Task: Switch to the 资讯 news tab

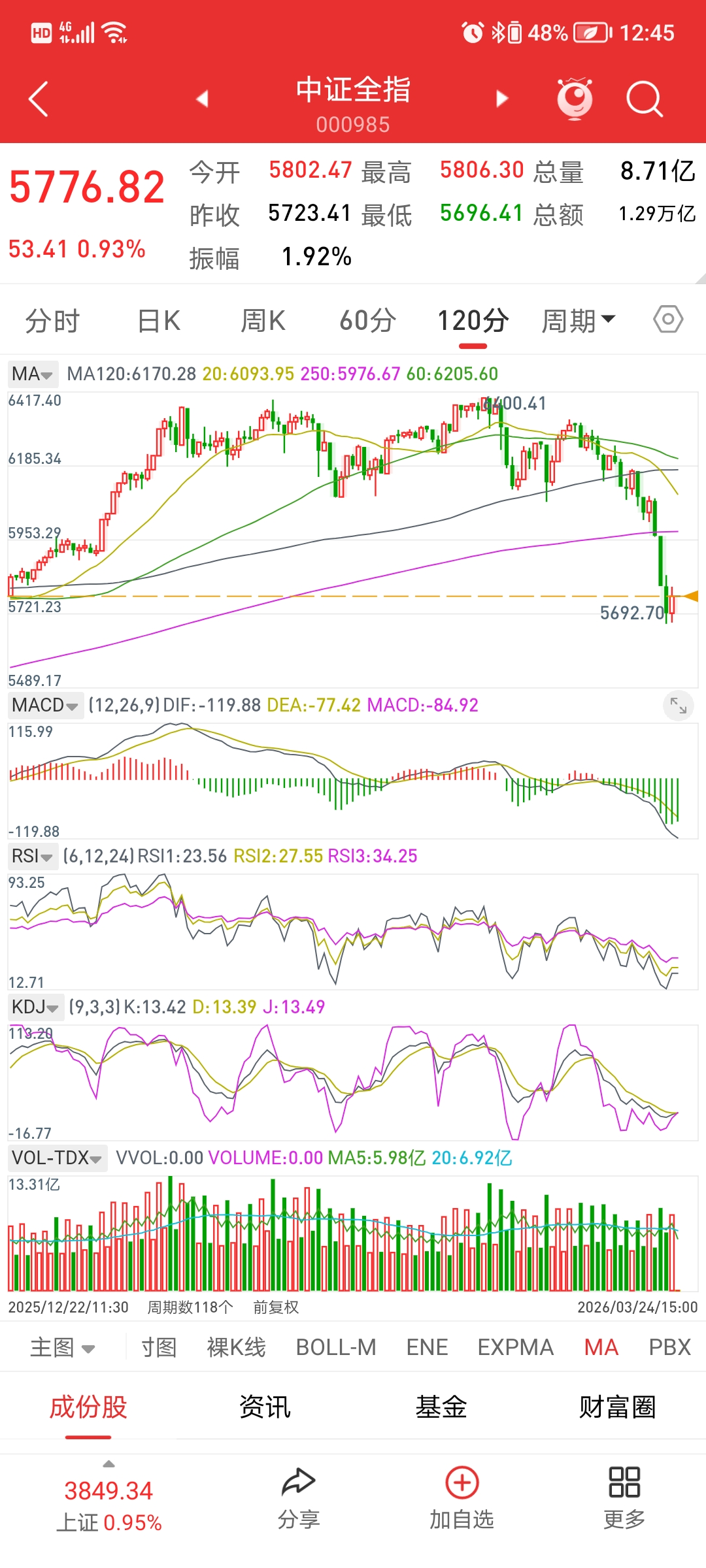Action: pyautogui.click(x=265, y=1407)
